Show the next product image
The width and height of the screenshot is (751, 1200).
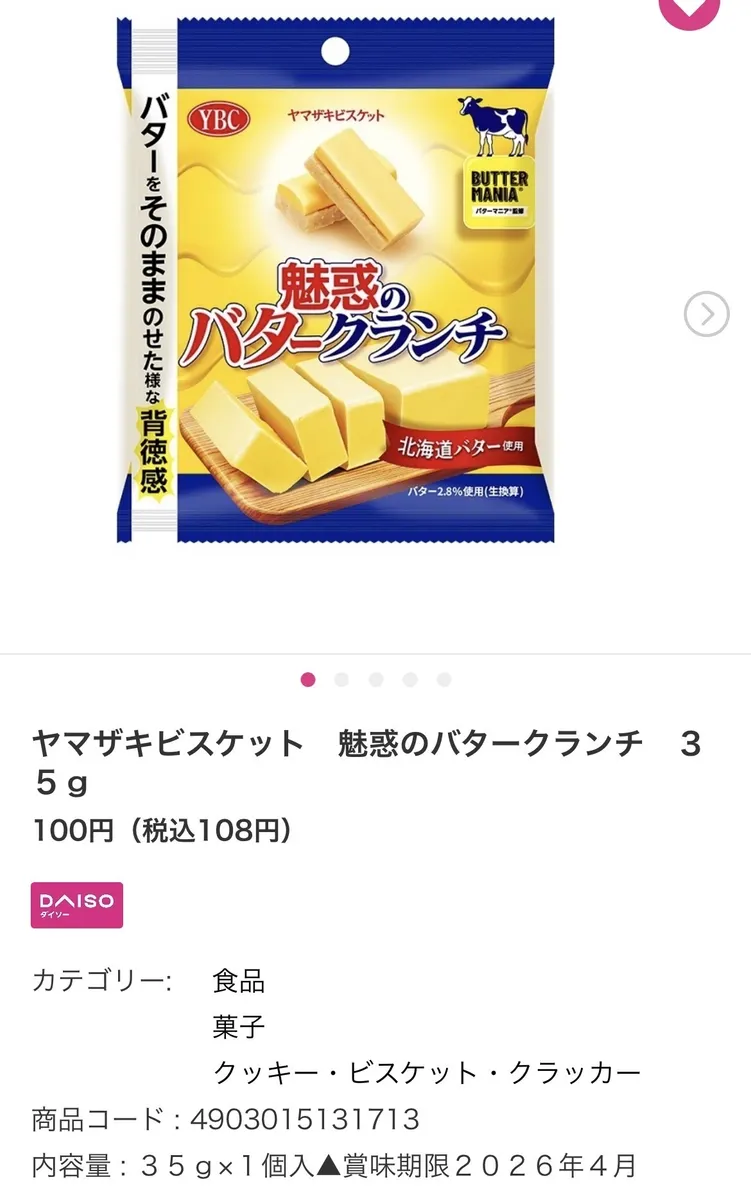pos(706,315)
